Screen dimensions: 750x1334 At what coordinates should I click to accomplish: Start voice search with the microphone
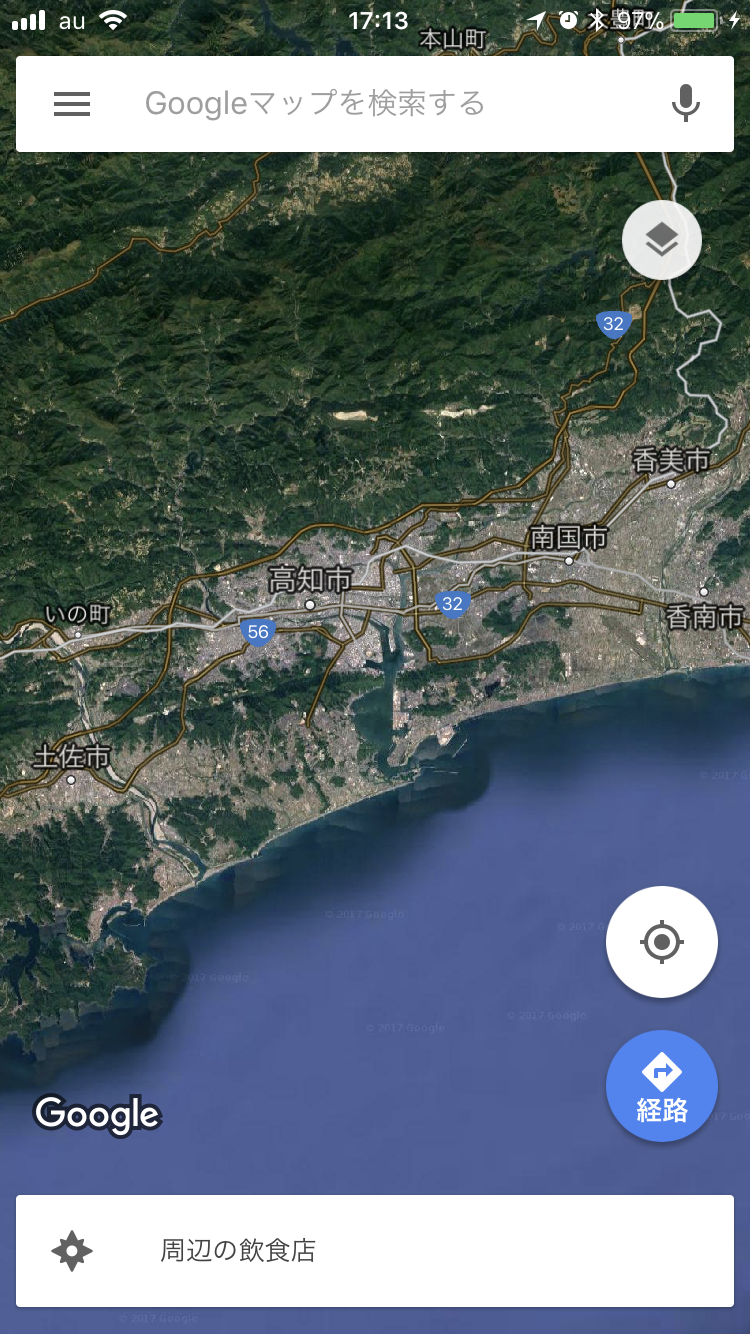tap(685, 104)
